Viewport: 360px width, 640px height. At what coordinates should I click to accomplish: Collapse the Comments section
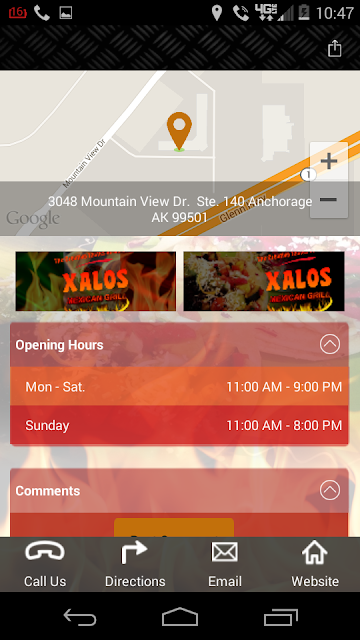(x=330, y=490)
